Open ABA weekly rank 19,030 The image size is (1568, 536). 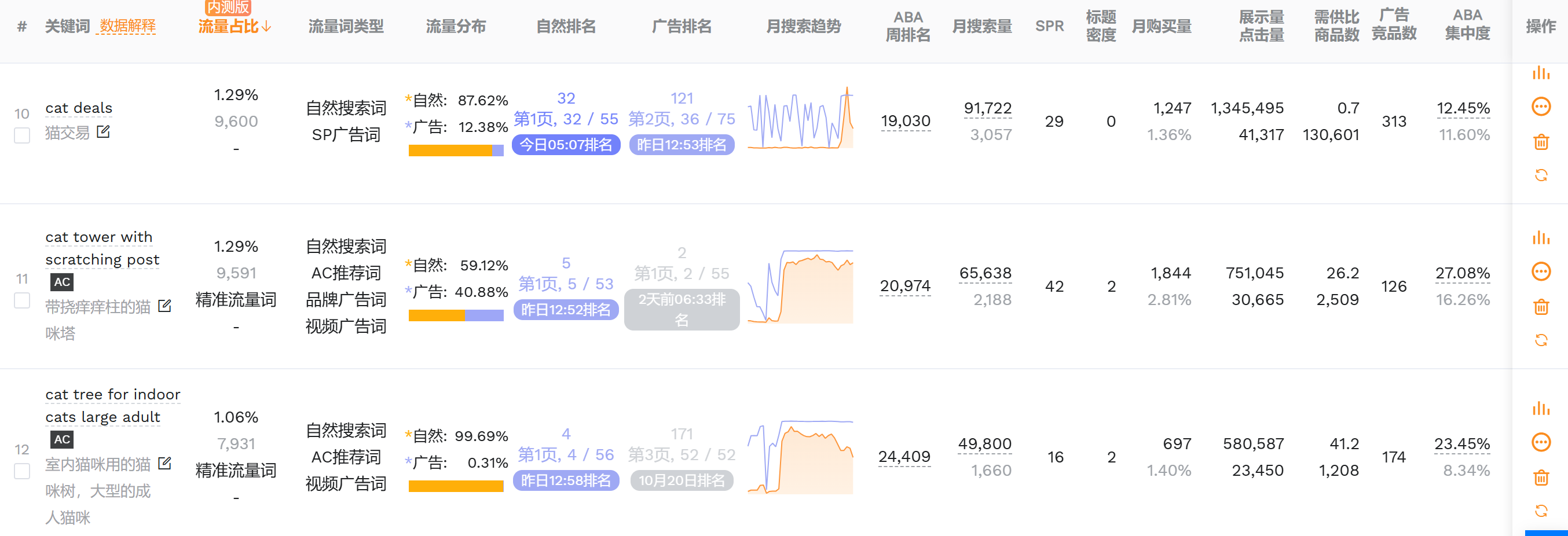tap(905, 121)
